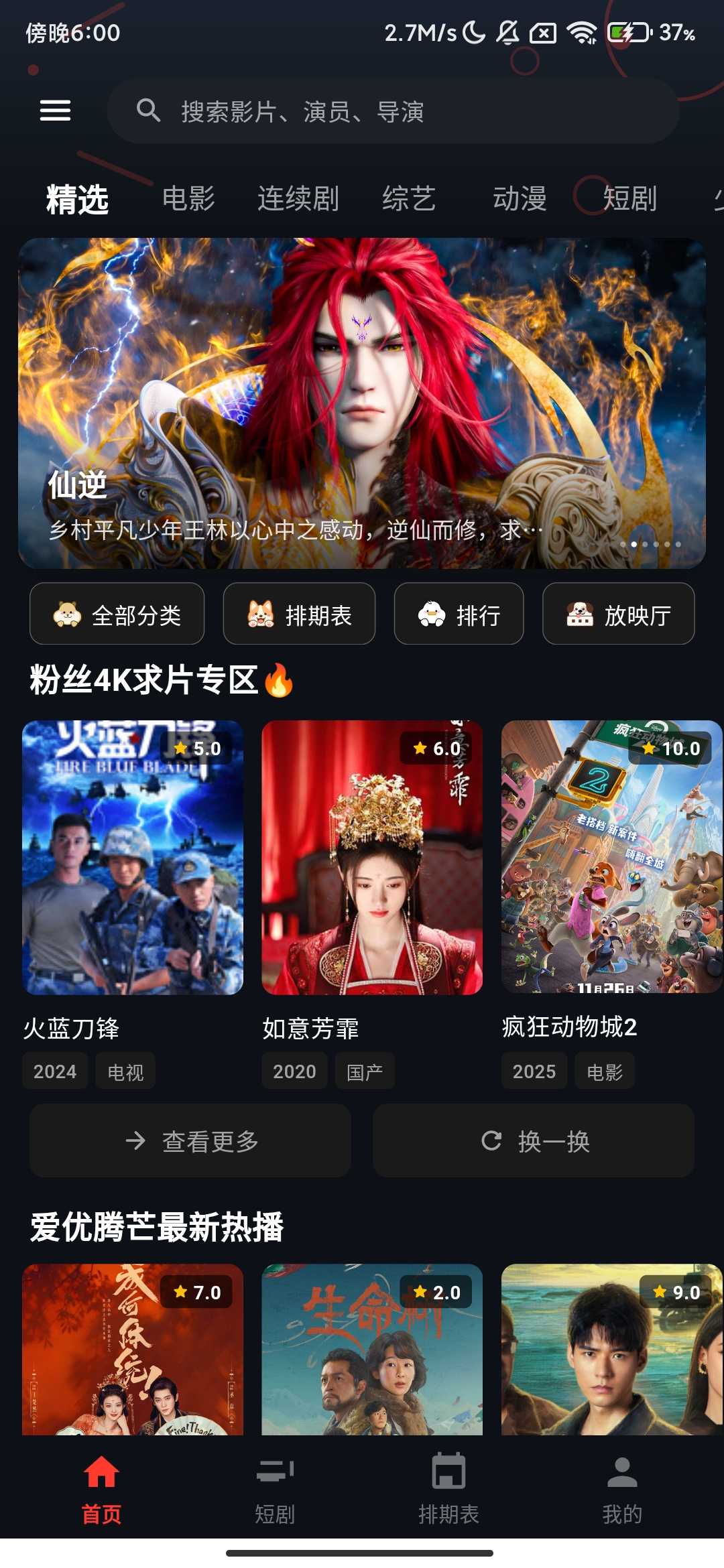Image resolution: width=724 pixels, height=1568 pixels.
Task: Click the carousel pagination dots
Action: pos(649,545)
